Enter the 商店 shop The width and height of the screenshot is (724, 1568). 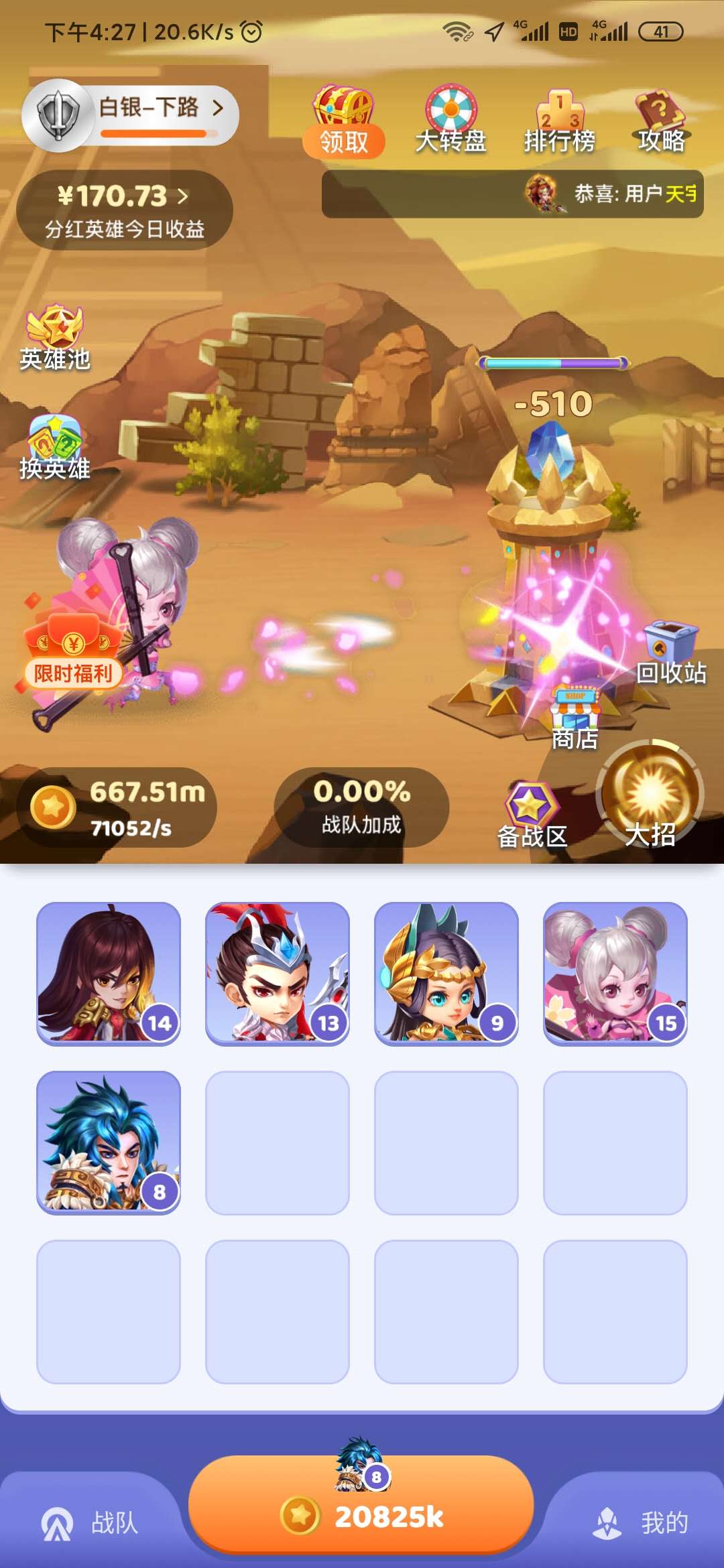click(575, 718)
